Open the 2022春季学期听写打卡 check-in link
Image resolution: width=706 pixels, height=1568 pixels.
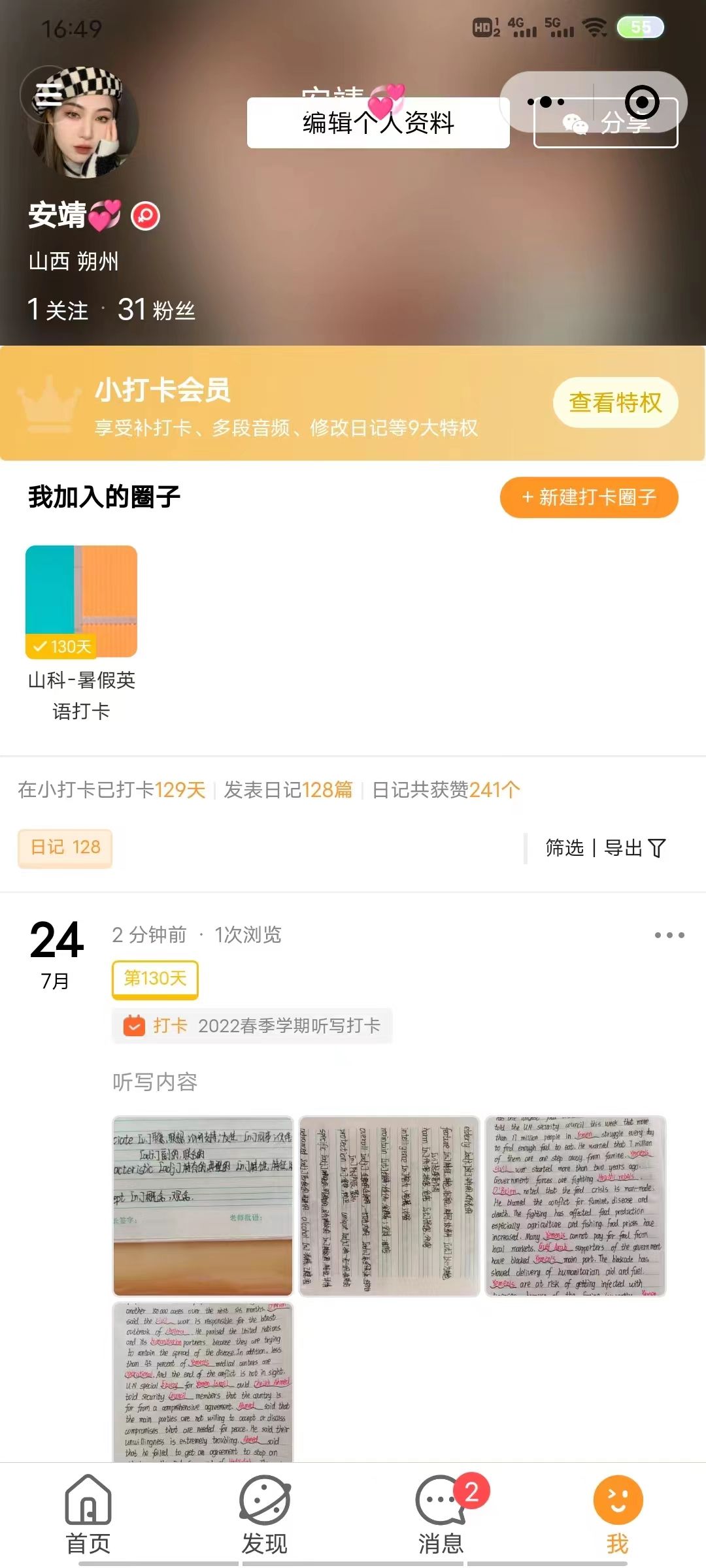coord(252,1026)
